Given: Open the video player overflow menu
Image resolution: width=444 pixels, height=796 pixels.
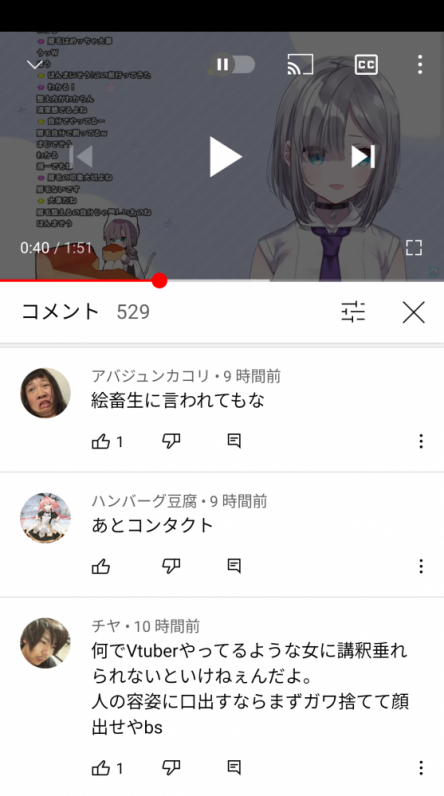Looking at the screenshot, I should 420,64.
